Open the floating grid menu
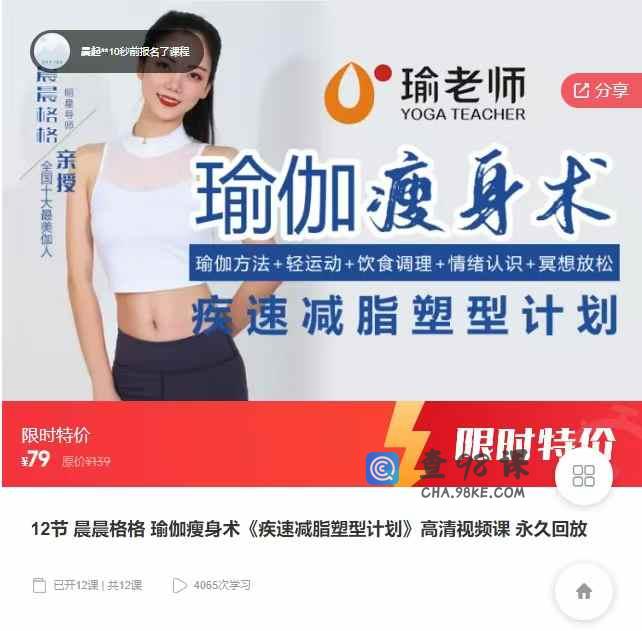Screen dimensions: 642x631 click(x=583, y=475)
